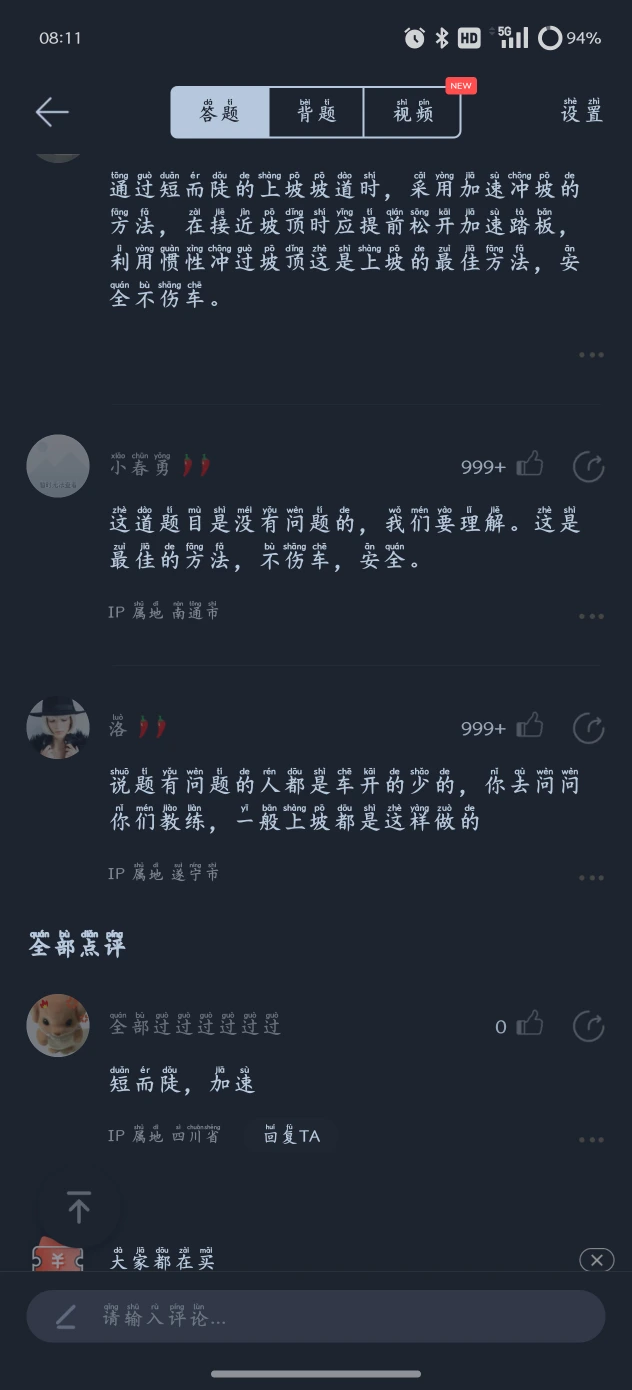Open 小春勇's profile avatar

pyautogui.click(x=58, y=466)
